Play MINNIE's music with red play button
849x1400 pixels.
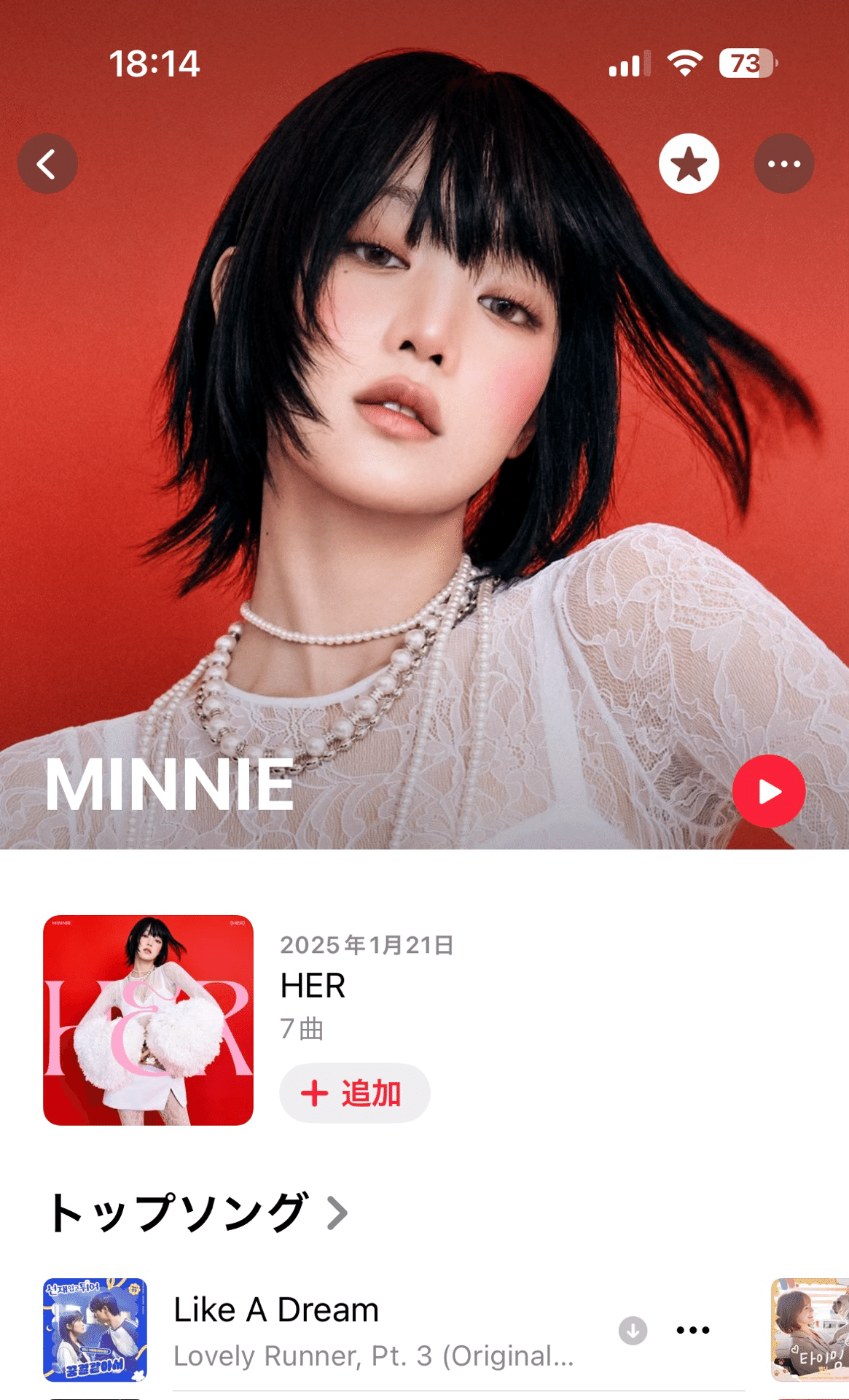(x=768, y=791)
